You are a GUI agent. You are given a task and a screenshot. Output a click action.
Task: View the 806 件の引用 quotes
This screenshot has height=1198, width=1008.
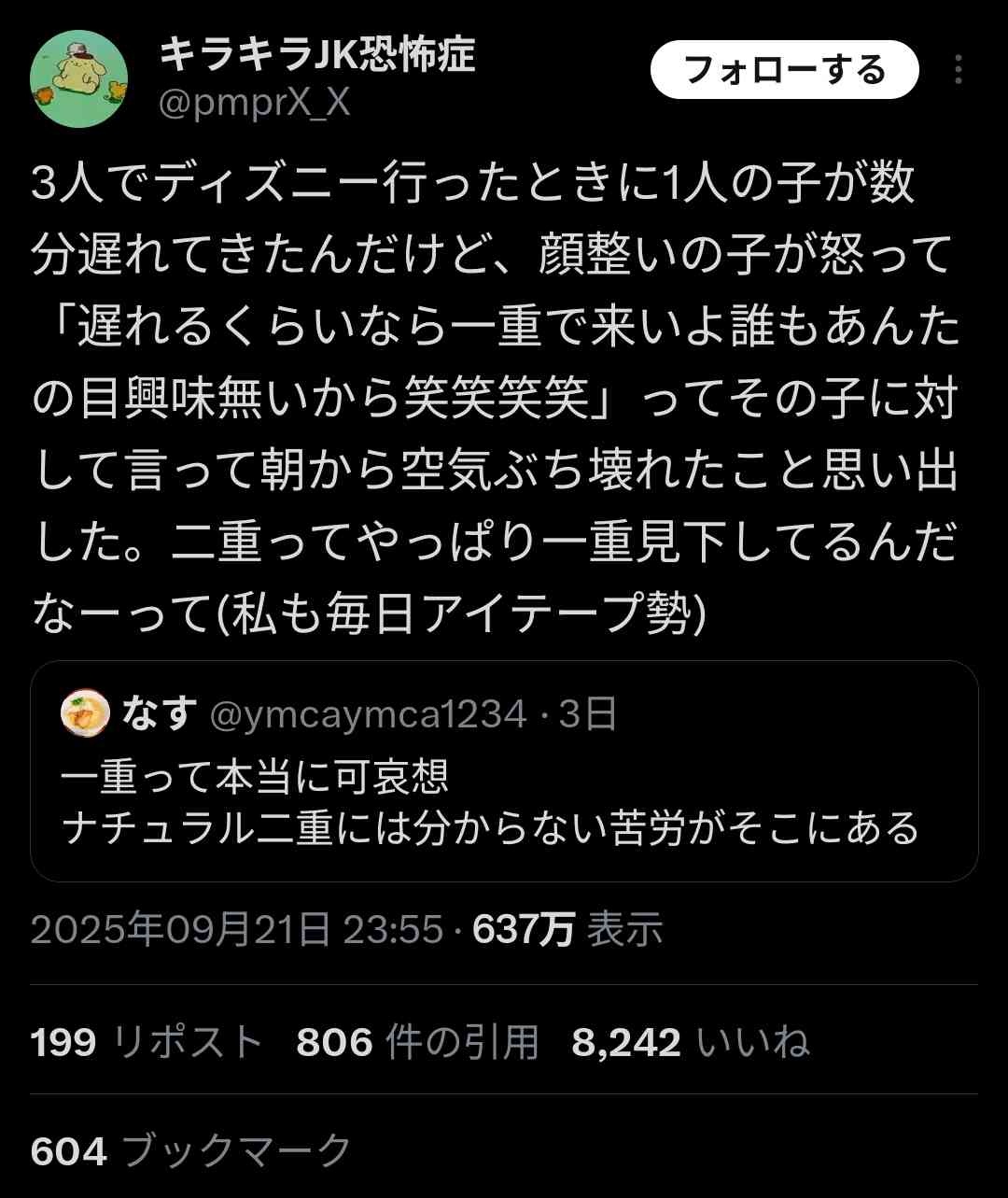[x=417, y=1042]
